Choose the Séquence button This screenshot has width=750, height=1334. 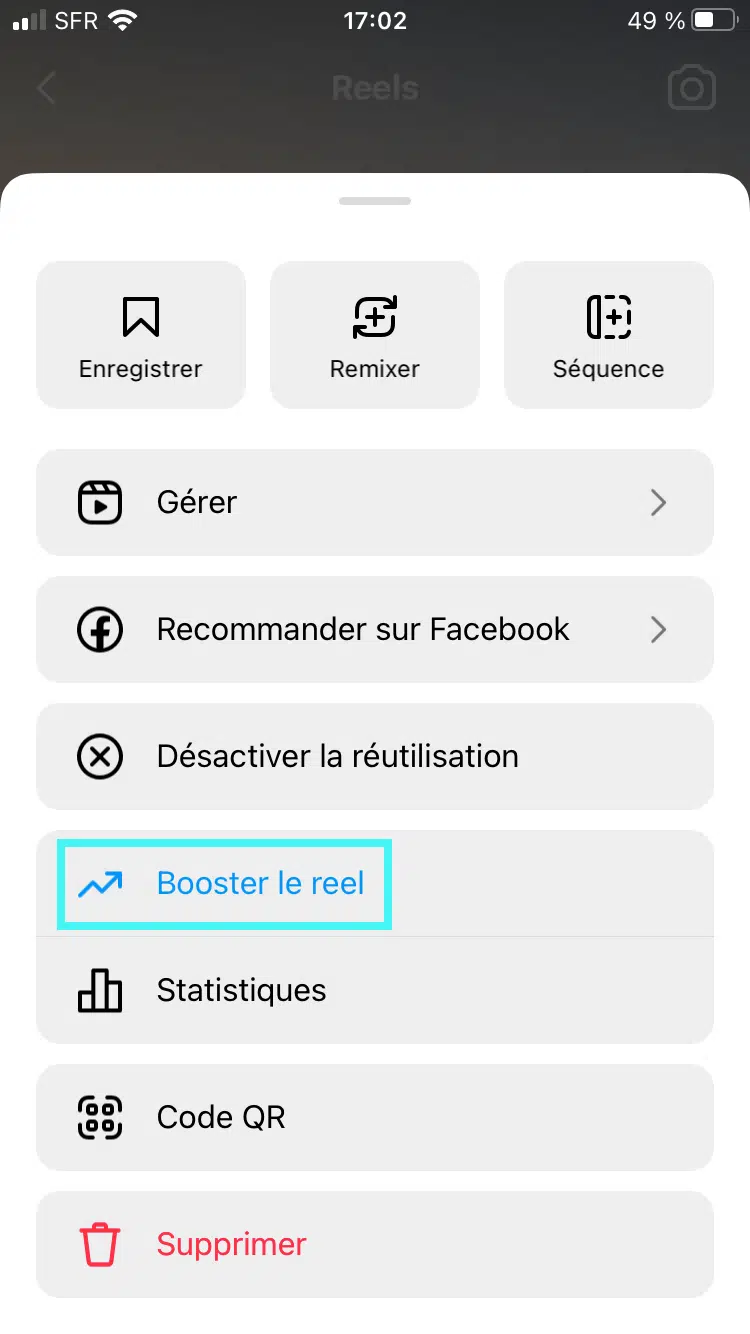tap(608, 335)
